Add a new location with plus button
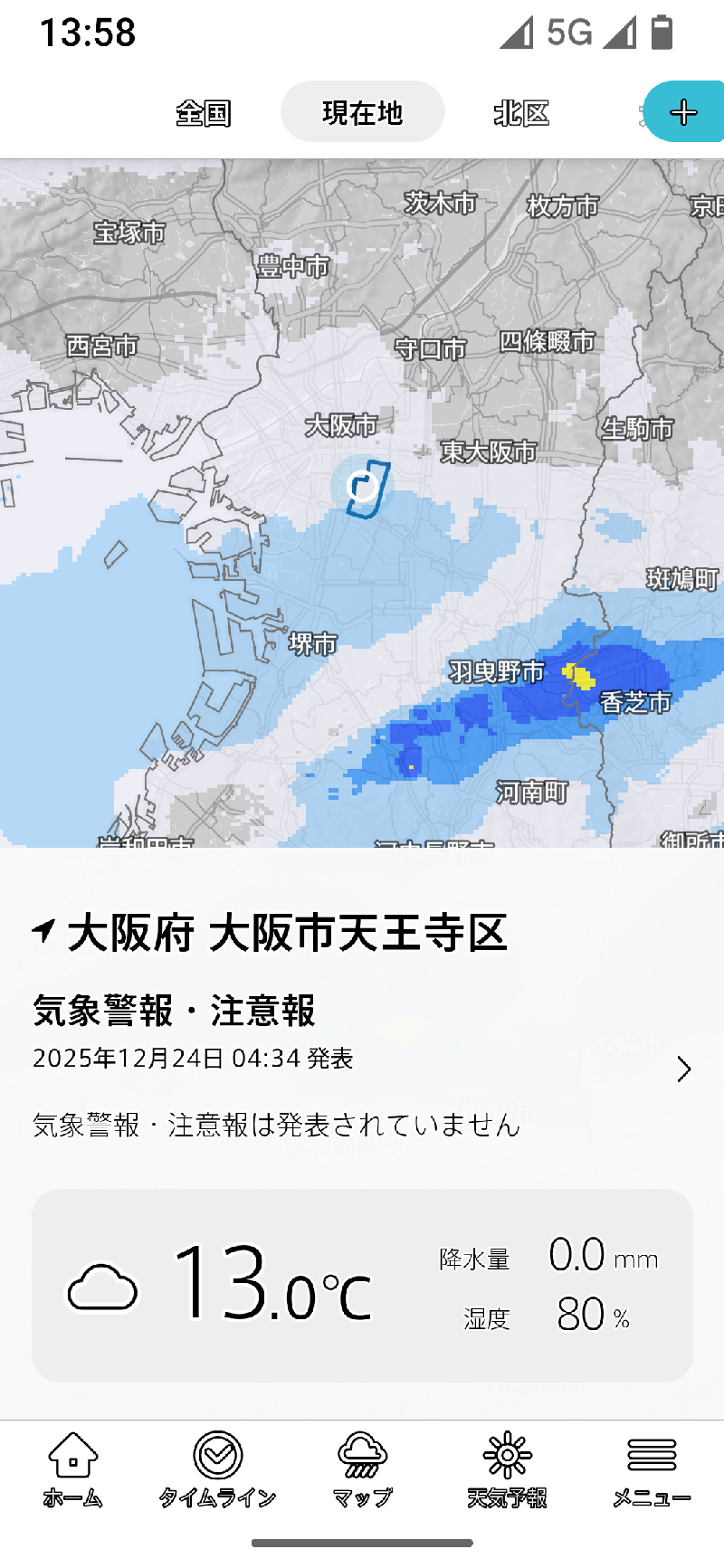 (x=684, y=112)
